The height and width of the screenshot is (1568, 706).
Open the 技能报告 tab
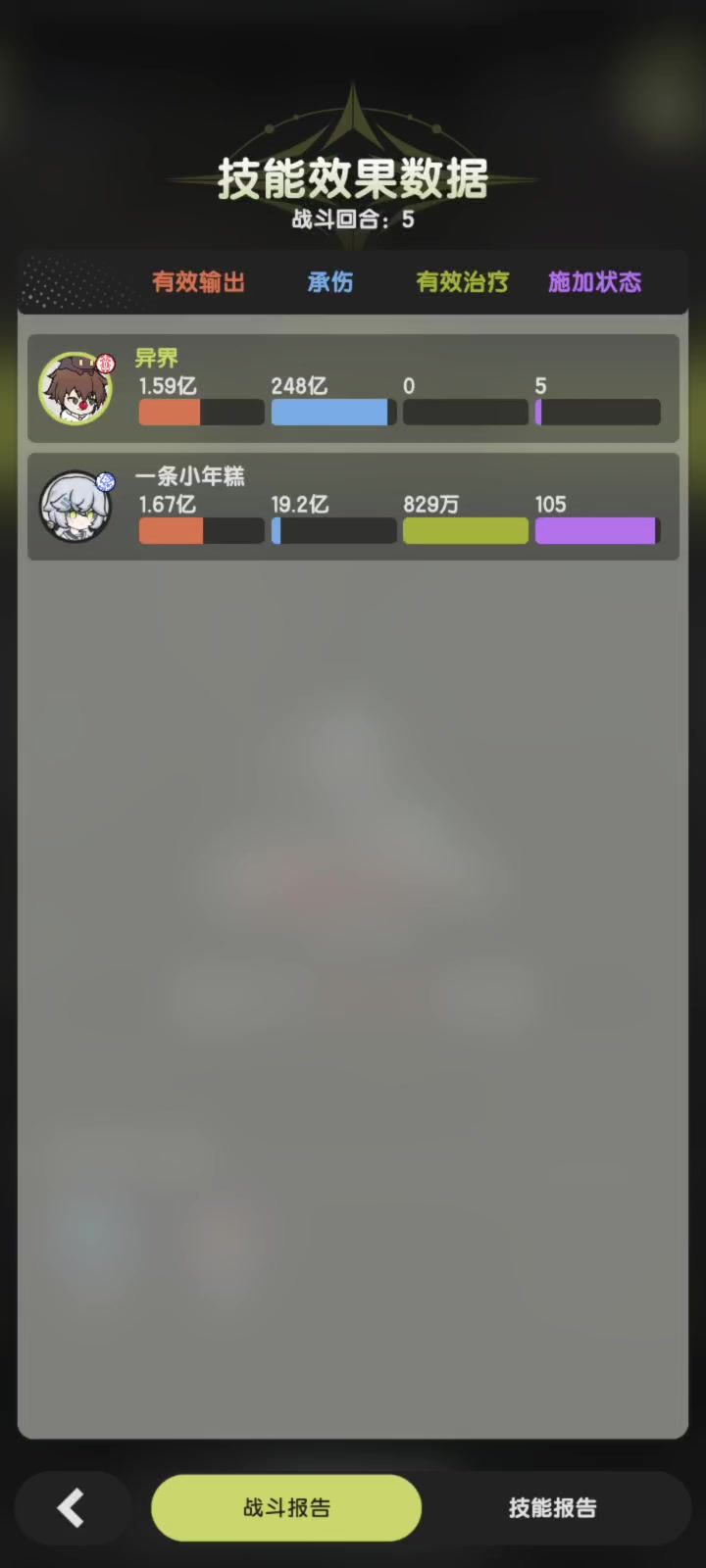click(x=553, y=1507)
